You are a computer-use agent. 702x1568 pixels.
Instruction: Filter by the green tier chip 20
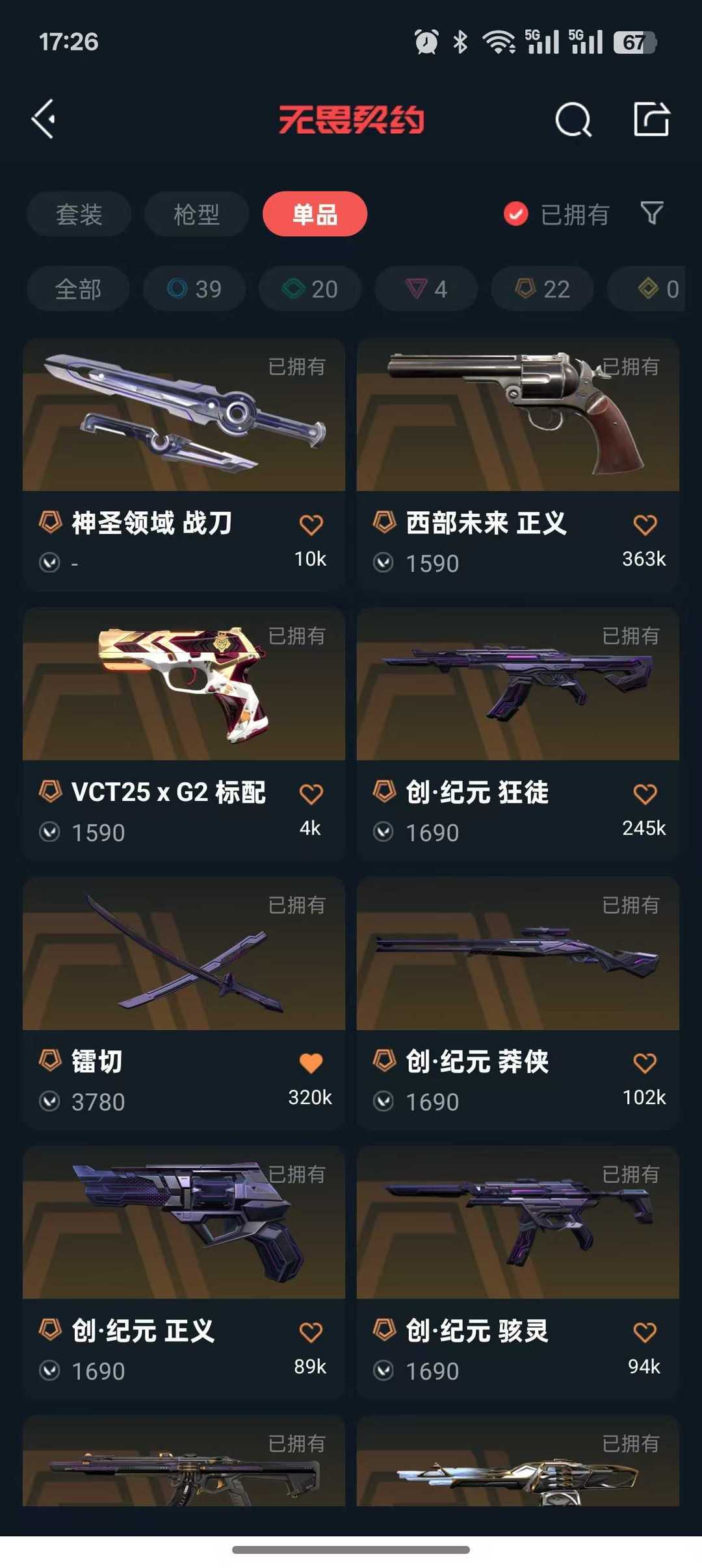[x=310, y=289]
